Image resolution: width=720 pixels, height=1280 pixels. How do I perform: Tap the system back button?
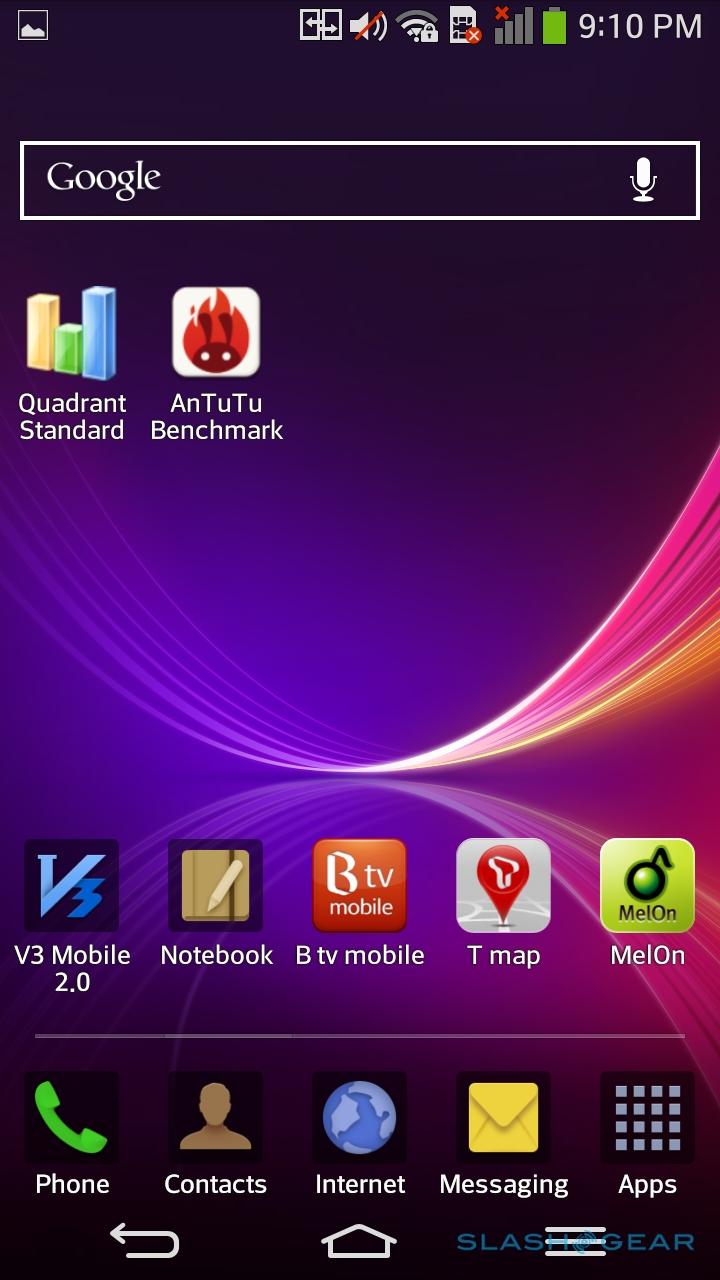145,1241
